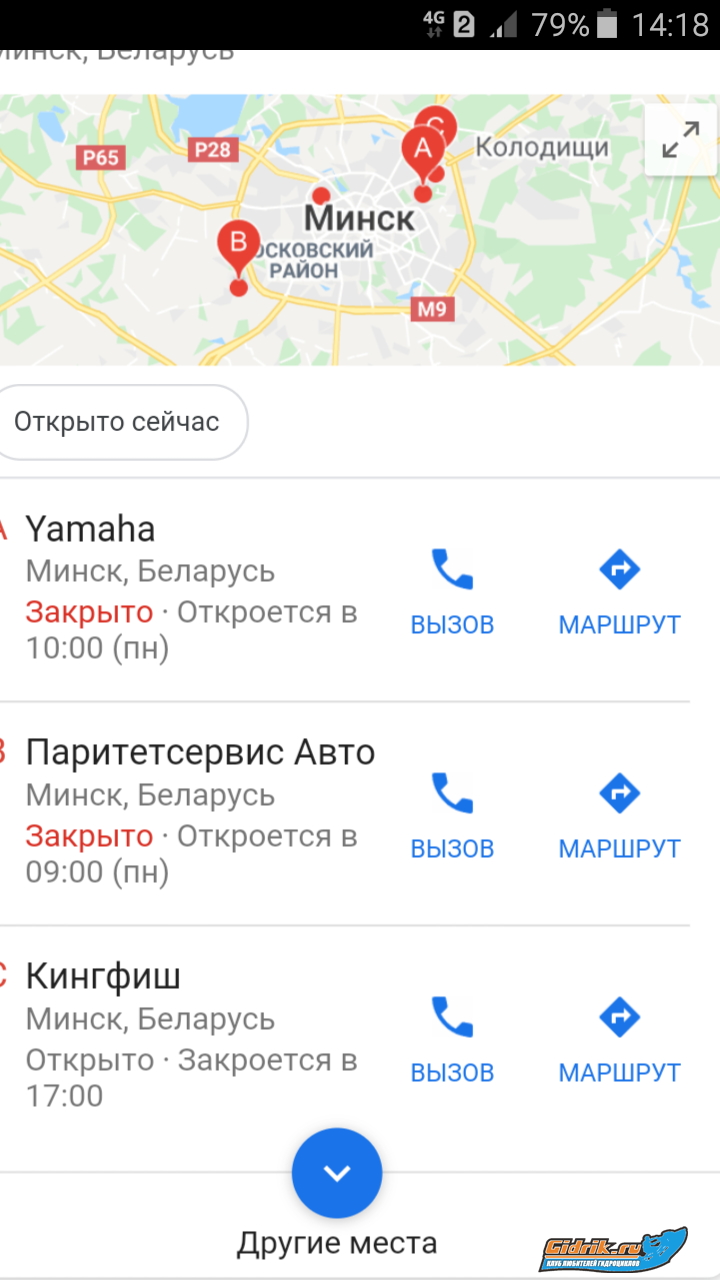
Task: Get the МАРШРУТ route to Yamaha
Action: (x=619, y=591)
